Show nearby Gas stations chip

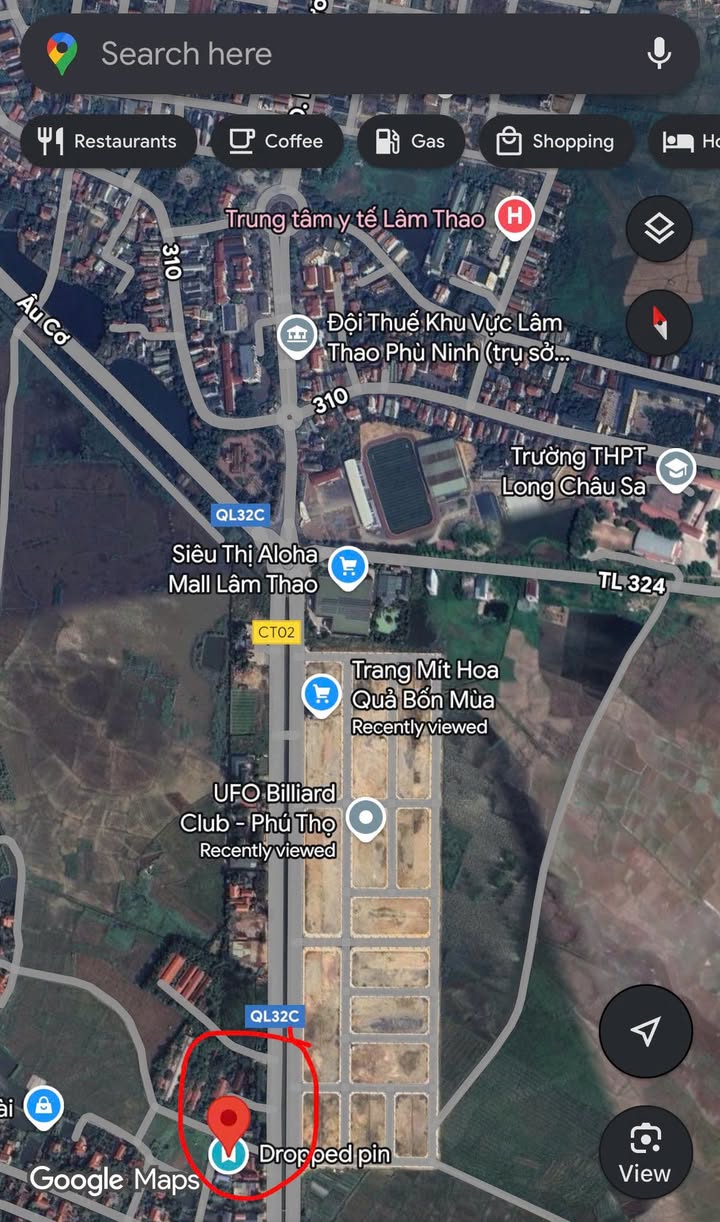pyautogui.click(x=410, y=141)
